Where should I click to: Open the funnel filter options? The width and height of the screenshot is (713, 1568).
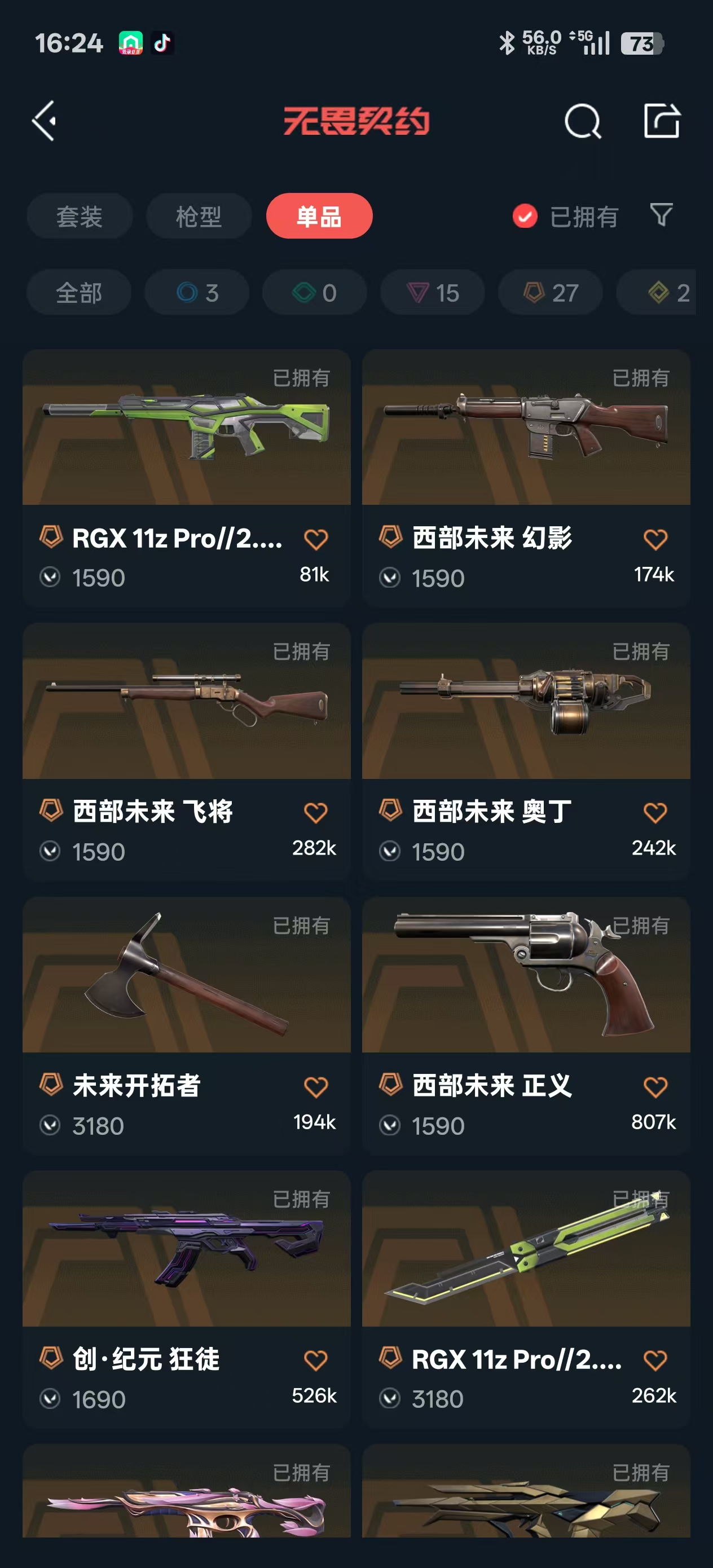[661, 215]
